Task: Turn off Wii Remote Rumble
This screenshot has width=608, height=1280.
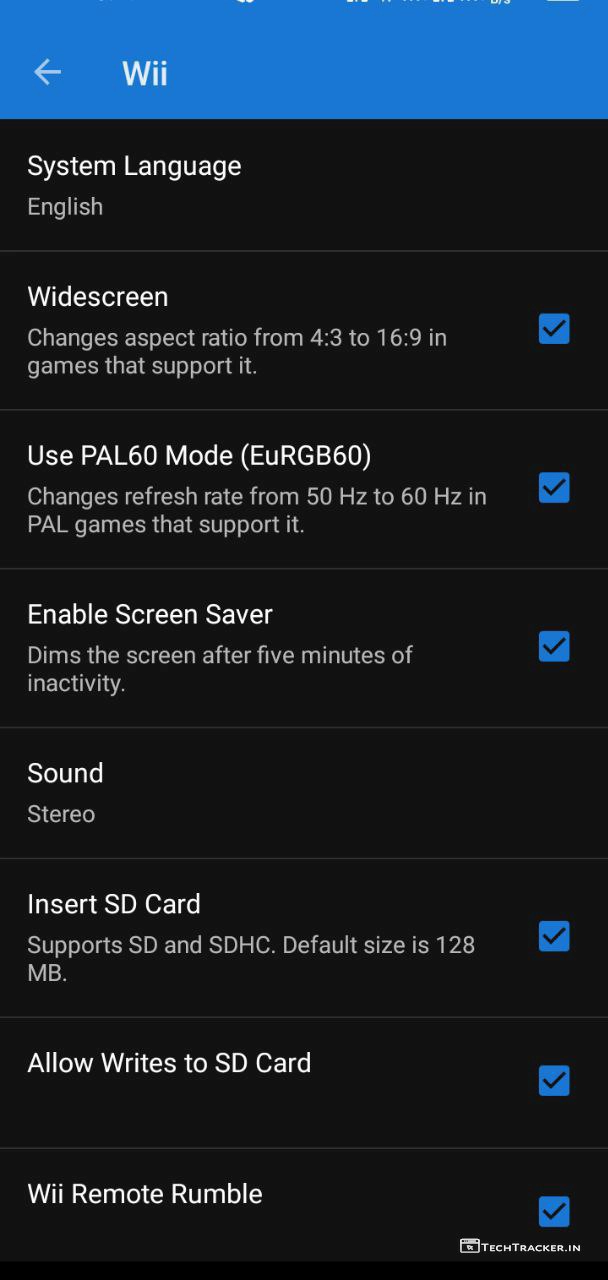Action: tap(553, 1212)
